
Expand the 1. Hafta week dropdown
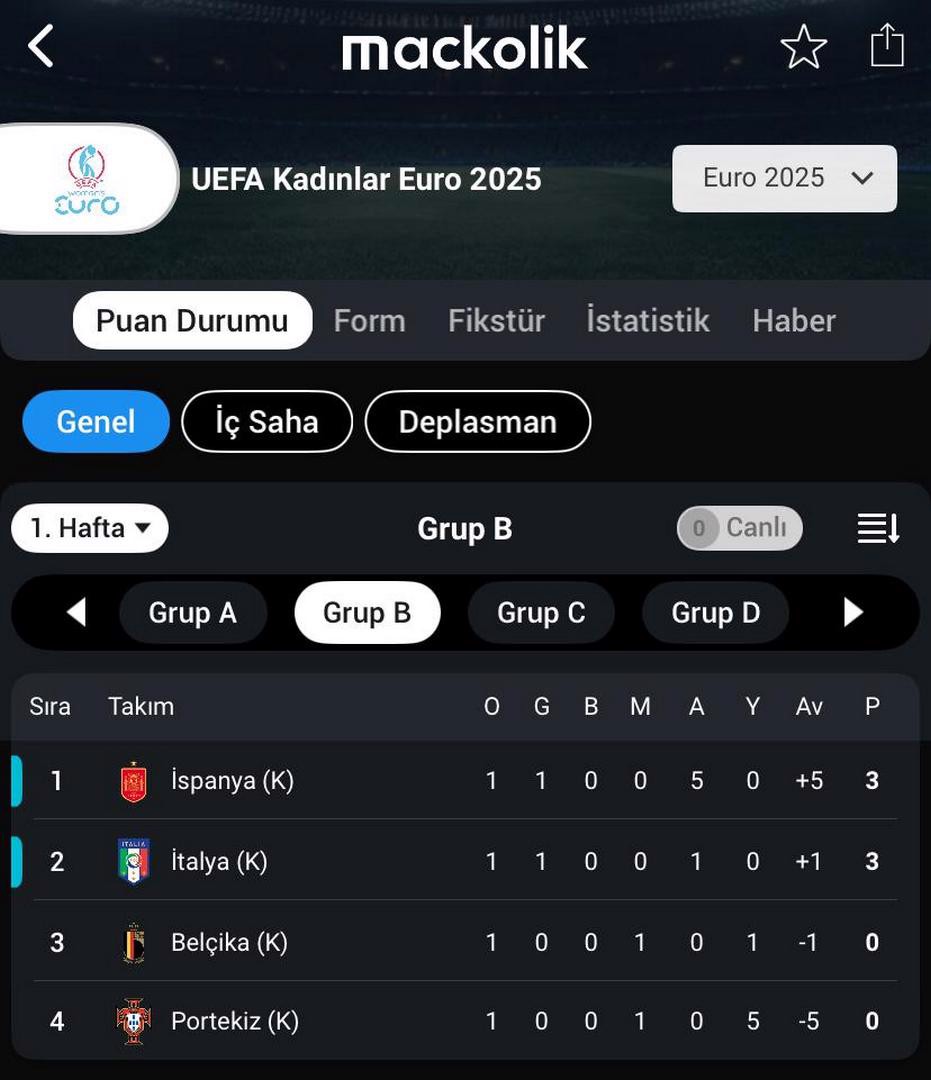coord(90,528)
